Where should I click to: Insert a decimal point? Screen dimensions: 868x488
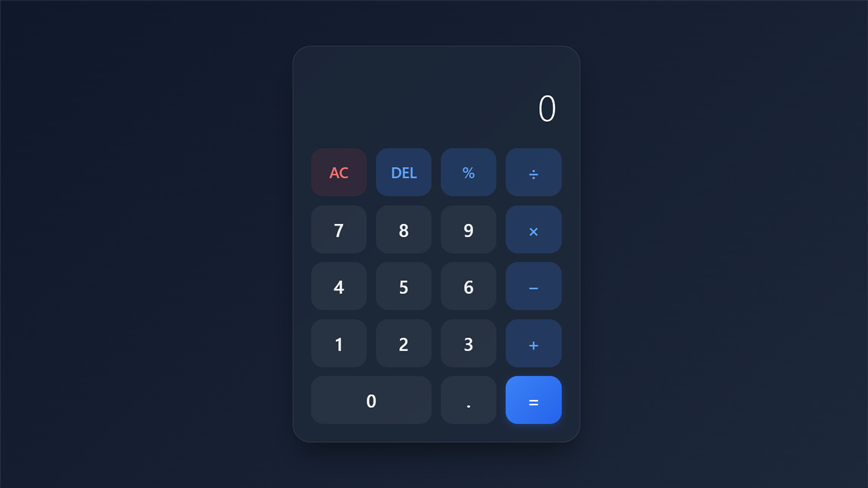tap(468, 400)
